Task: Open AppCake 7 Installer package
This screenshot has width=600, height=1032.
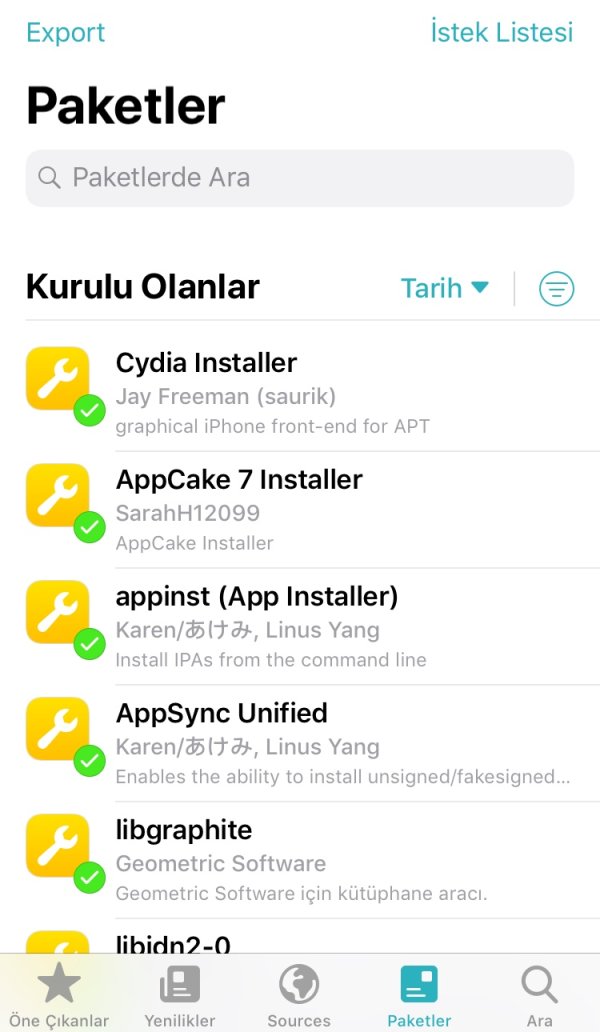Action: click(300, 510)
